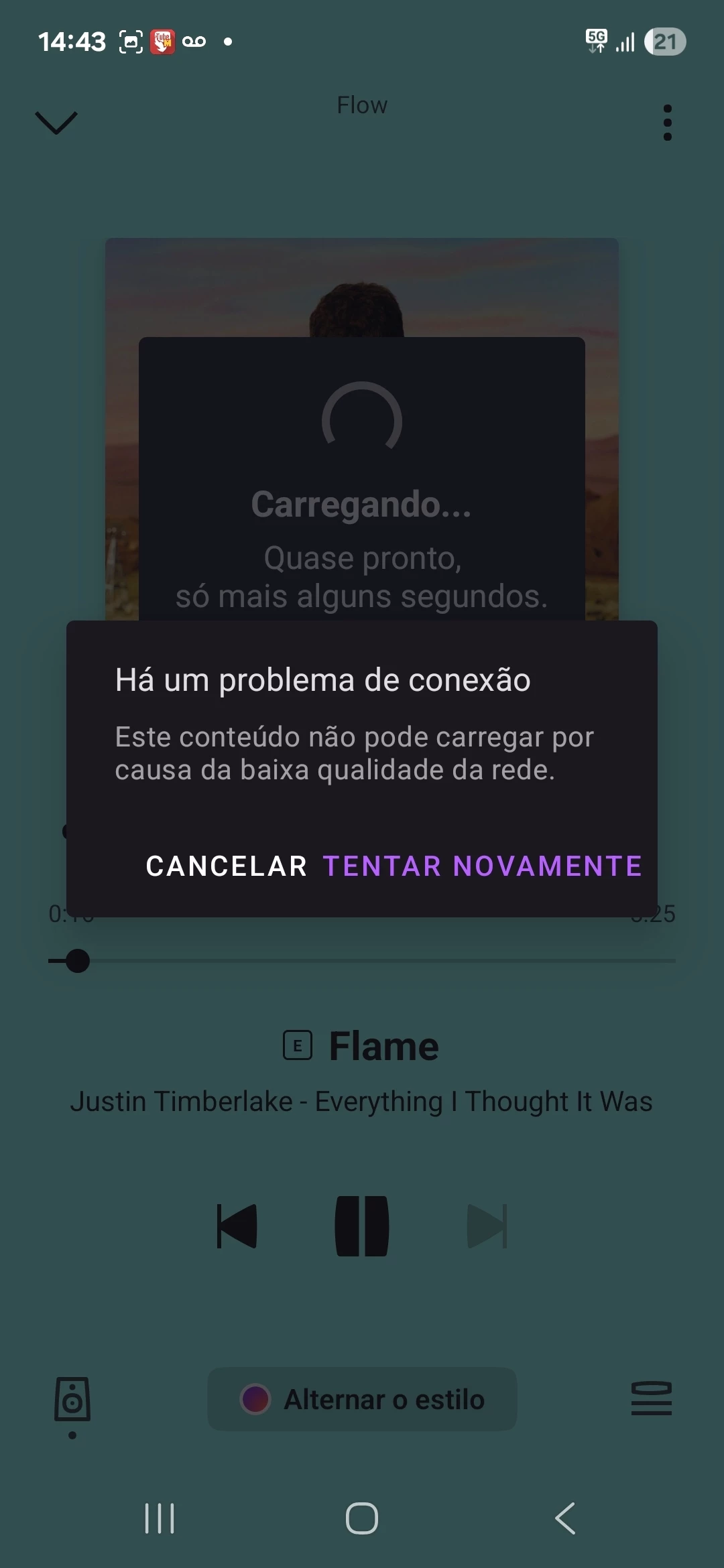Open recent apps from the navigation bar
The width and height of the screenshot is (724, 1568).
coord(160,1518)
